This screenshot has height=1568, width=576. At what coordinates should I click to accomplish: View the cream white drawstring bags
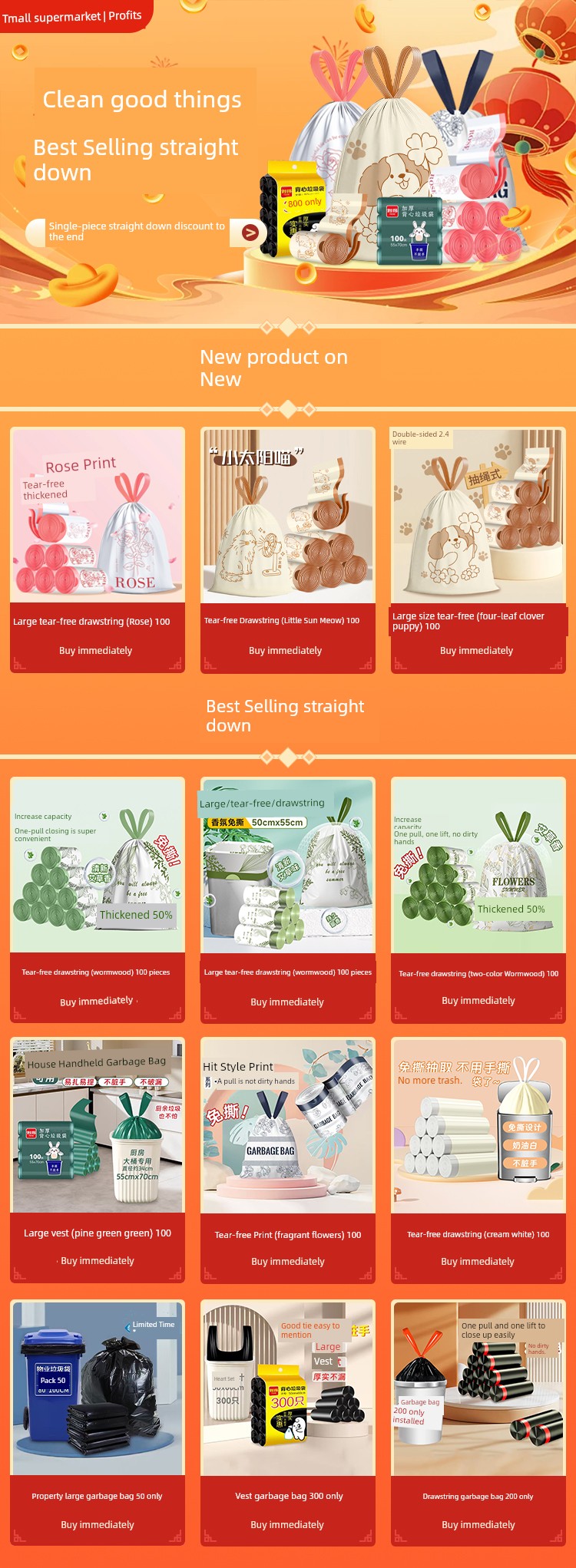coord(478,1126)
